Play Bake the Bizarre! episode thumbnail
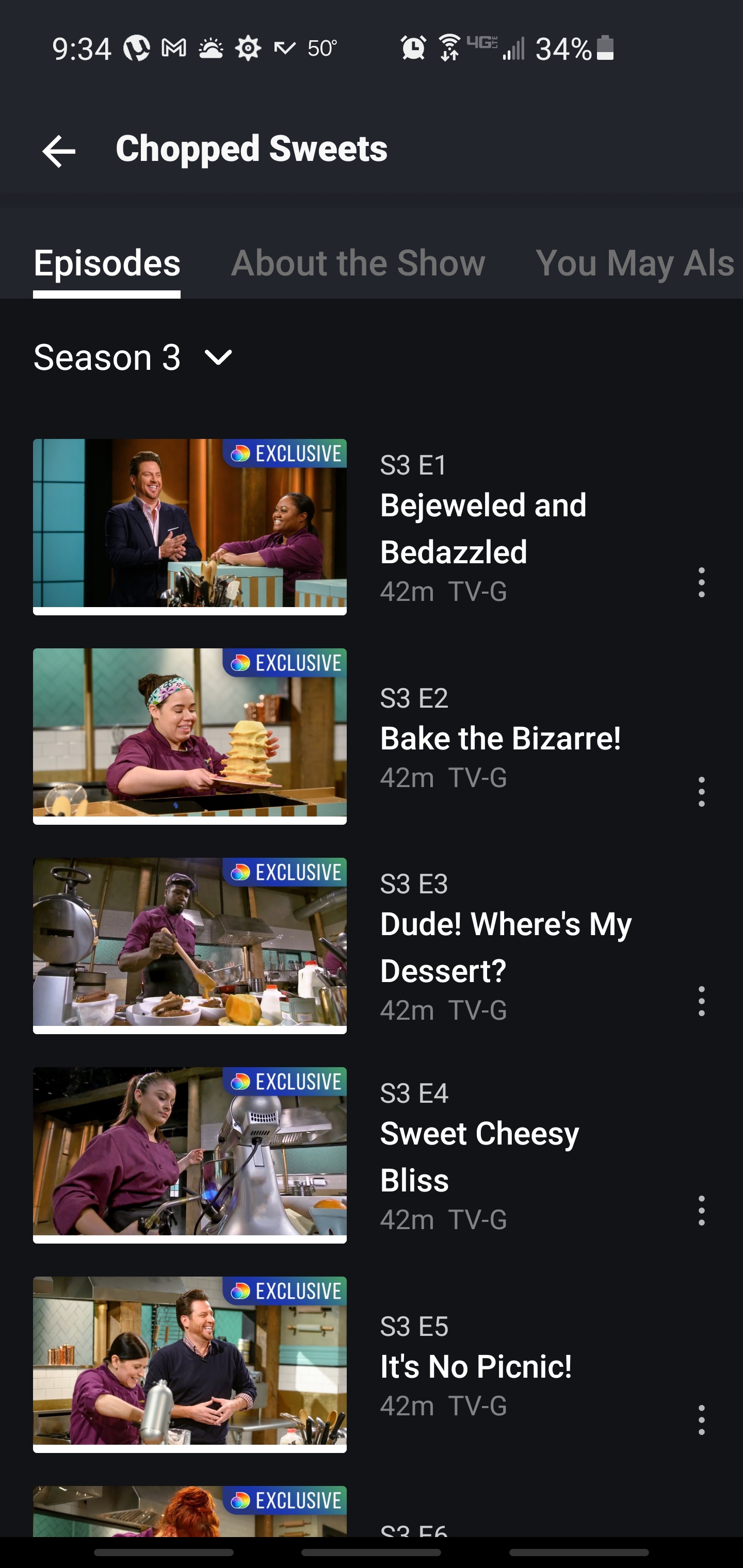 [189, 736]
